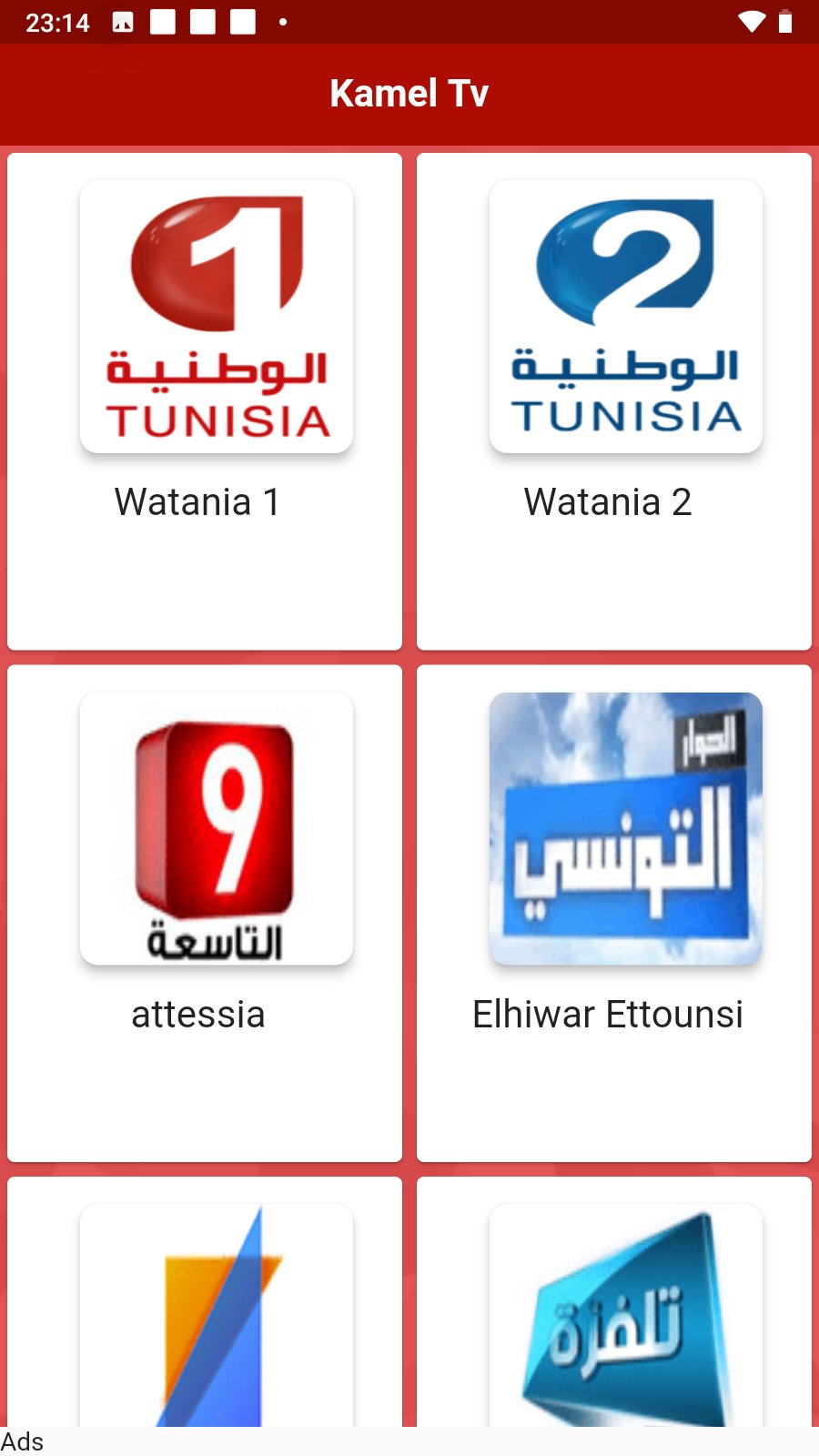Image resolution: width=819 pixels, height=1456 pixels.
Task: Open the Elhiwar Ettounsi channel logo
Action: 626,827
